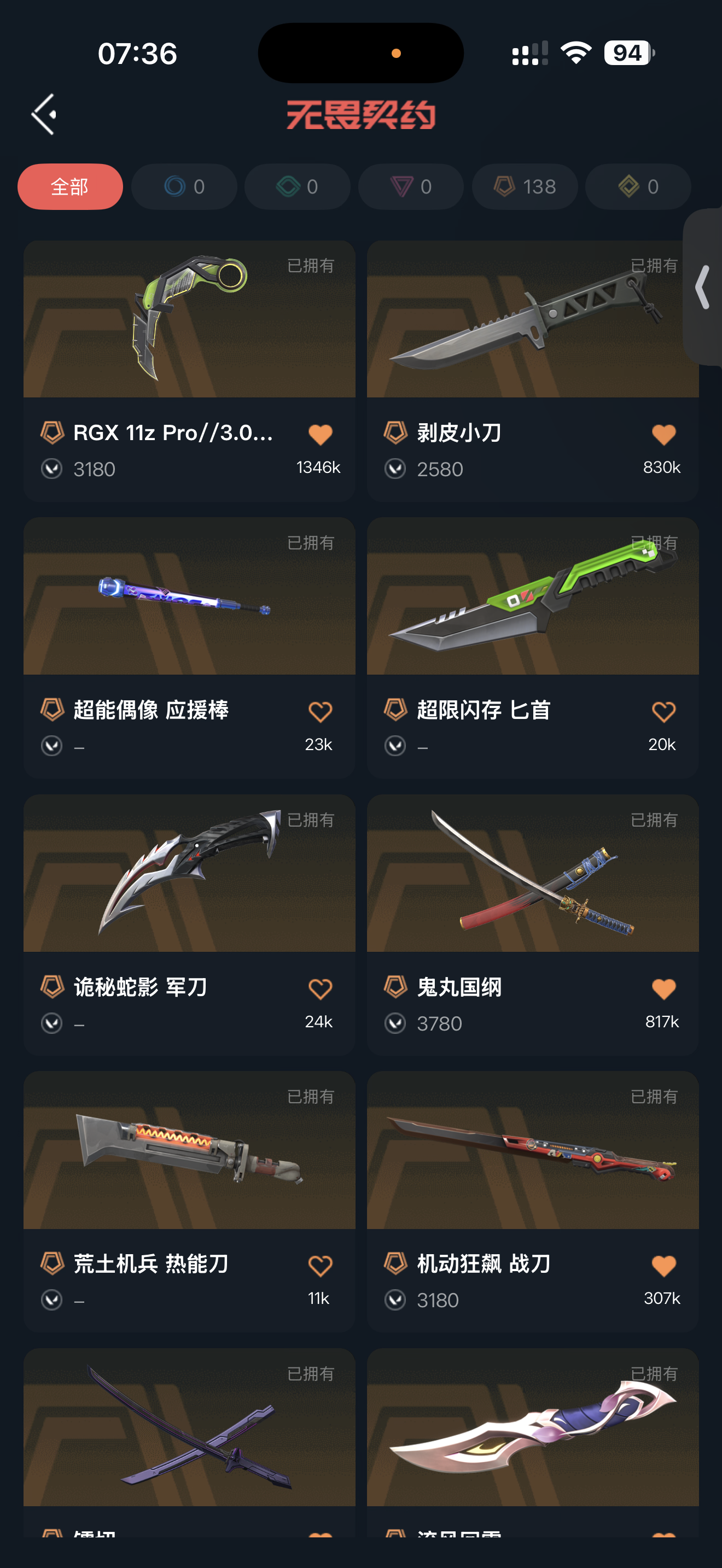Like the 超能偶像 应援棒 skin
Viewport: 722px width, 1568px height.
pyautogui.click(x=320, y=712)
